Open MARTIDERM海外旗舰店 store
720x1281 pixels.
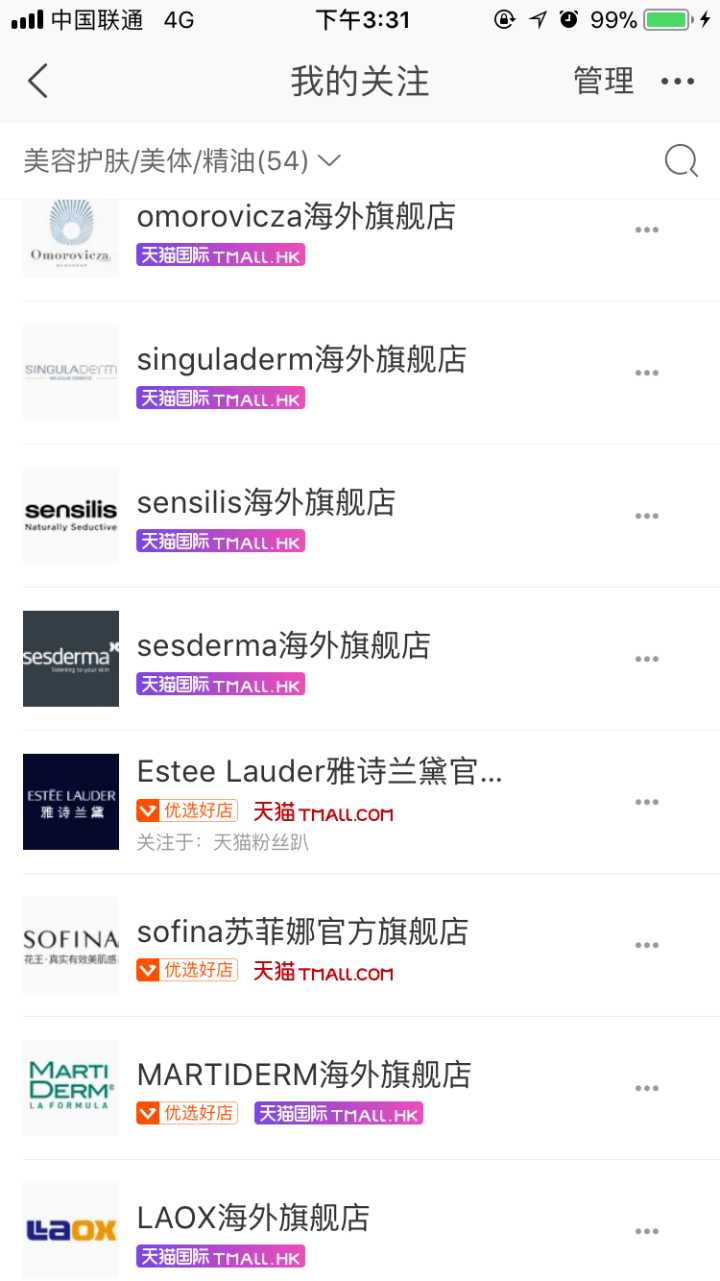[304, 1075]
